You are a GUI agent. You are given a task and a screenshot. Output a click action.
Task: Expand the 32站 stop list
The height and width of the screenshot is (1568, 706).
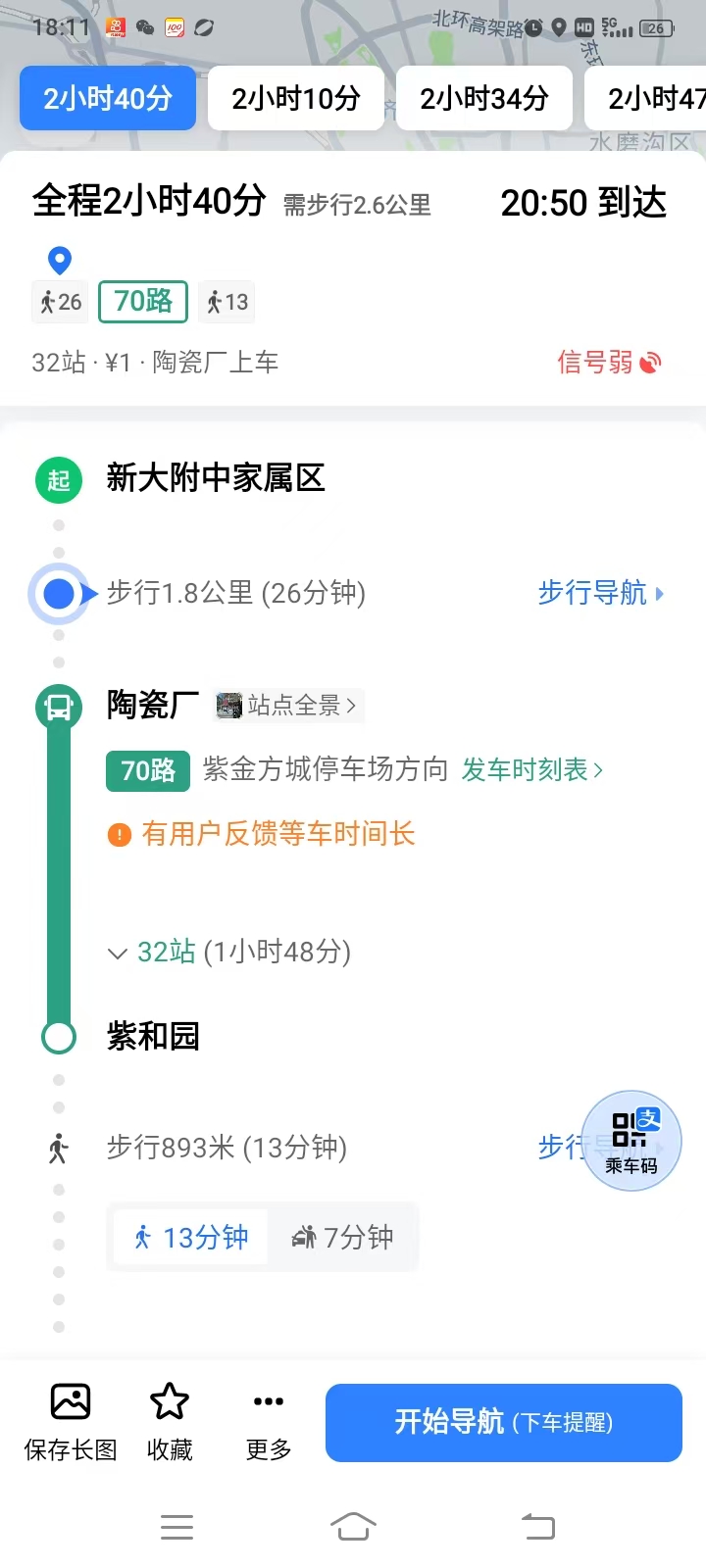pos(229,952)
